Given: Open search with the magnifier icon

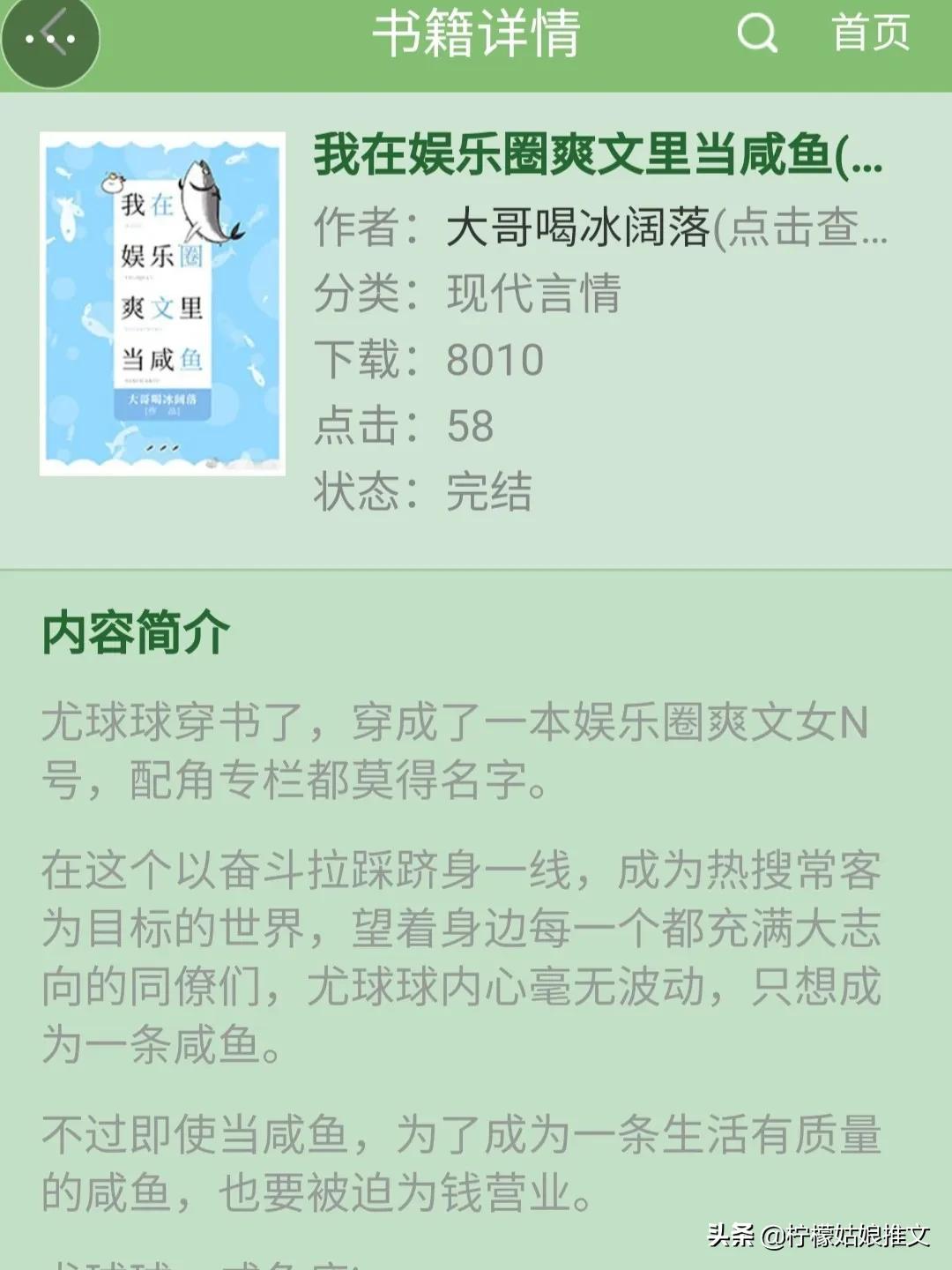Looking at the screenshot, I should pyautogui.click(x=758, y=35).
